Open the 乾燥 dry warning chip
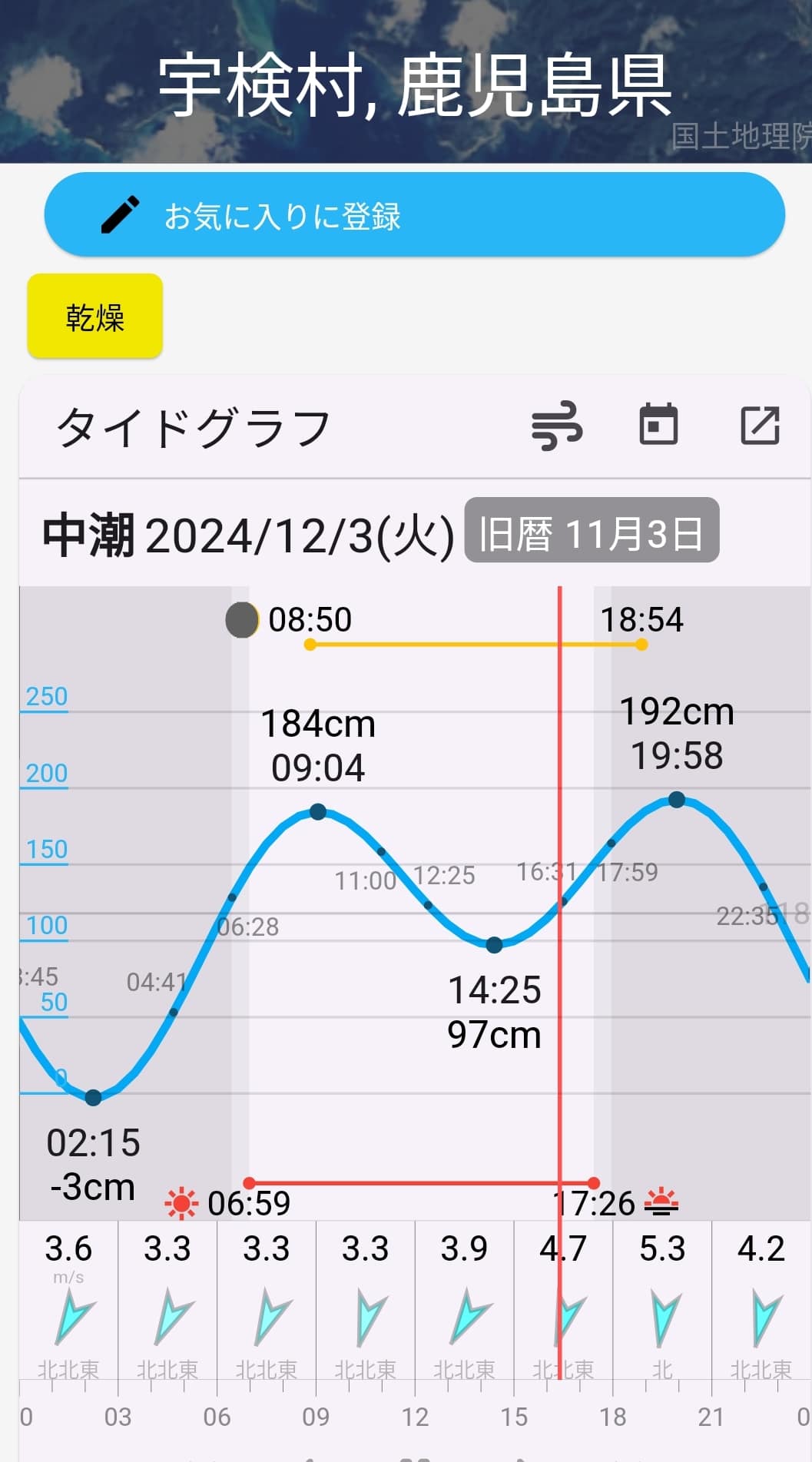The image size is (812, 1462). [x=95, y=317]
